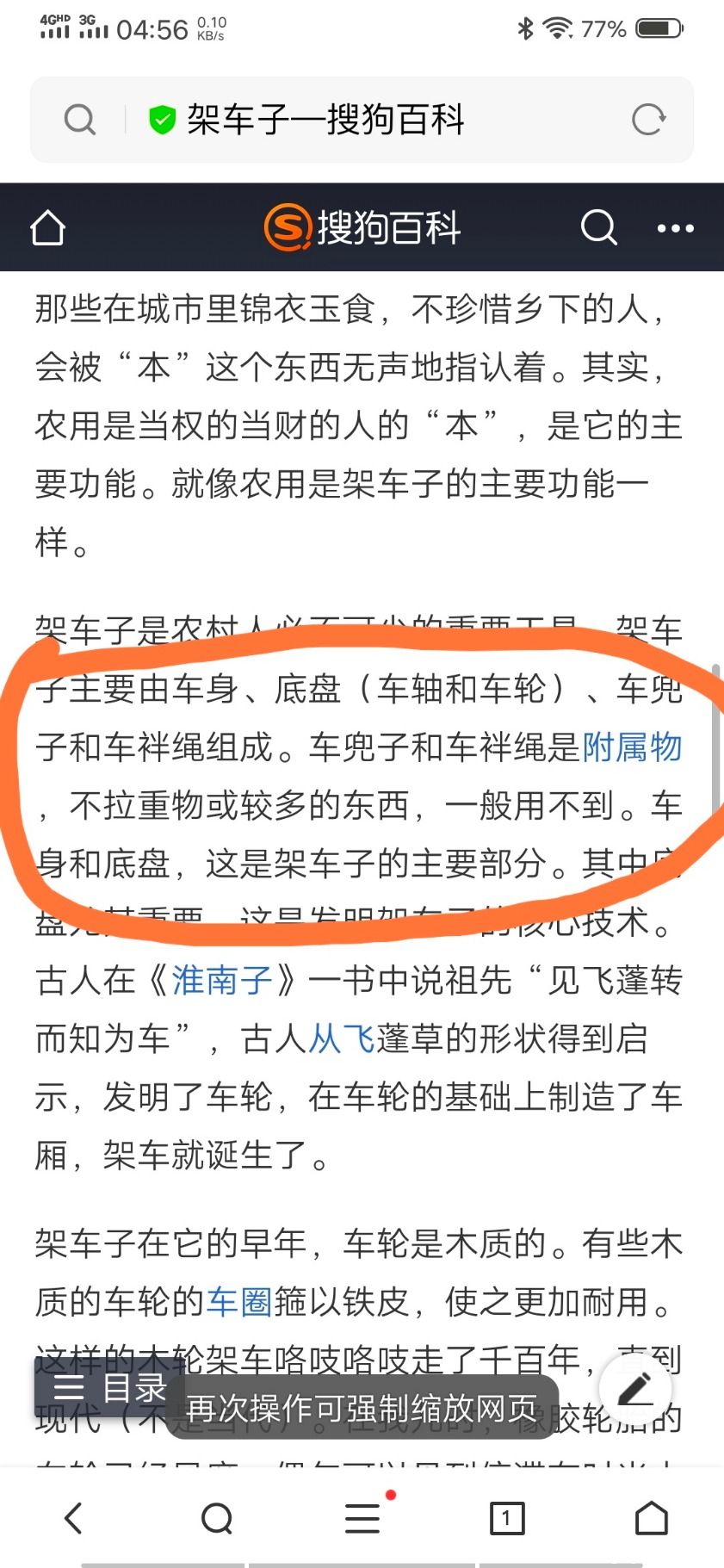The height and width of the screenshot is (1568, 724).
Task: Go to the browser home page
Action: click(651, 1518)
